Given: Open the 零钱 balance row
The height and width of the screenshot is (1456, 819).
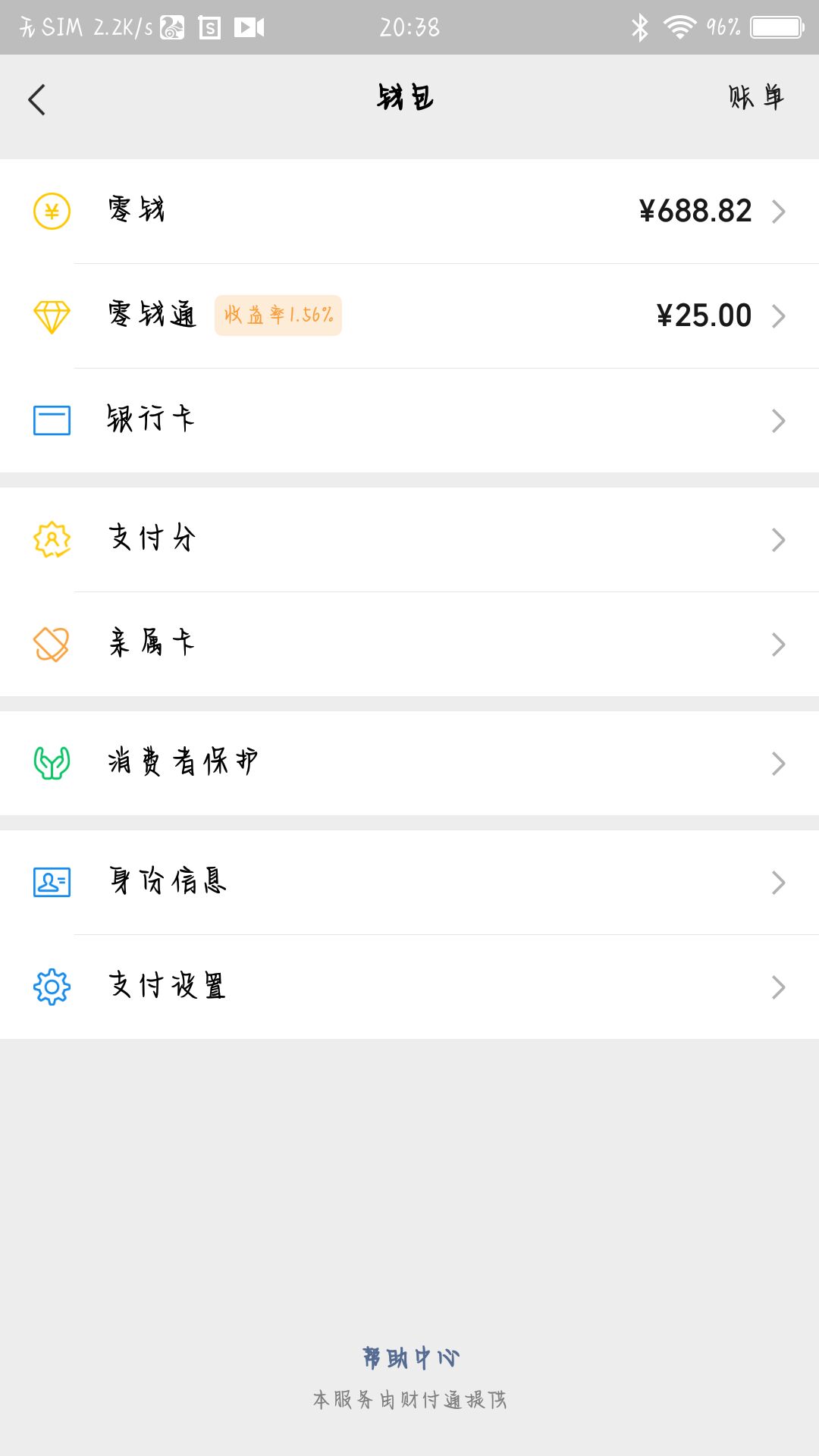Looking at the screenshot, I should coord(409,211).
